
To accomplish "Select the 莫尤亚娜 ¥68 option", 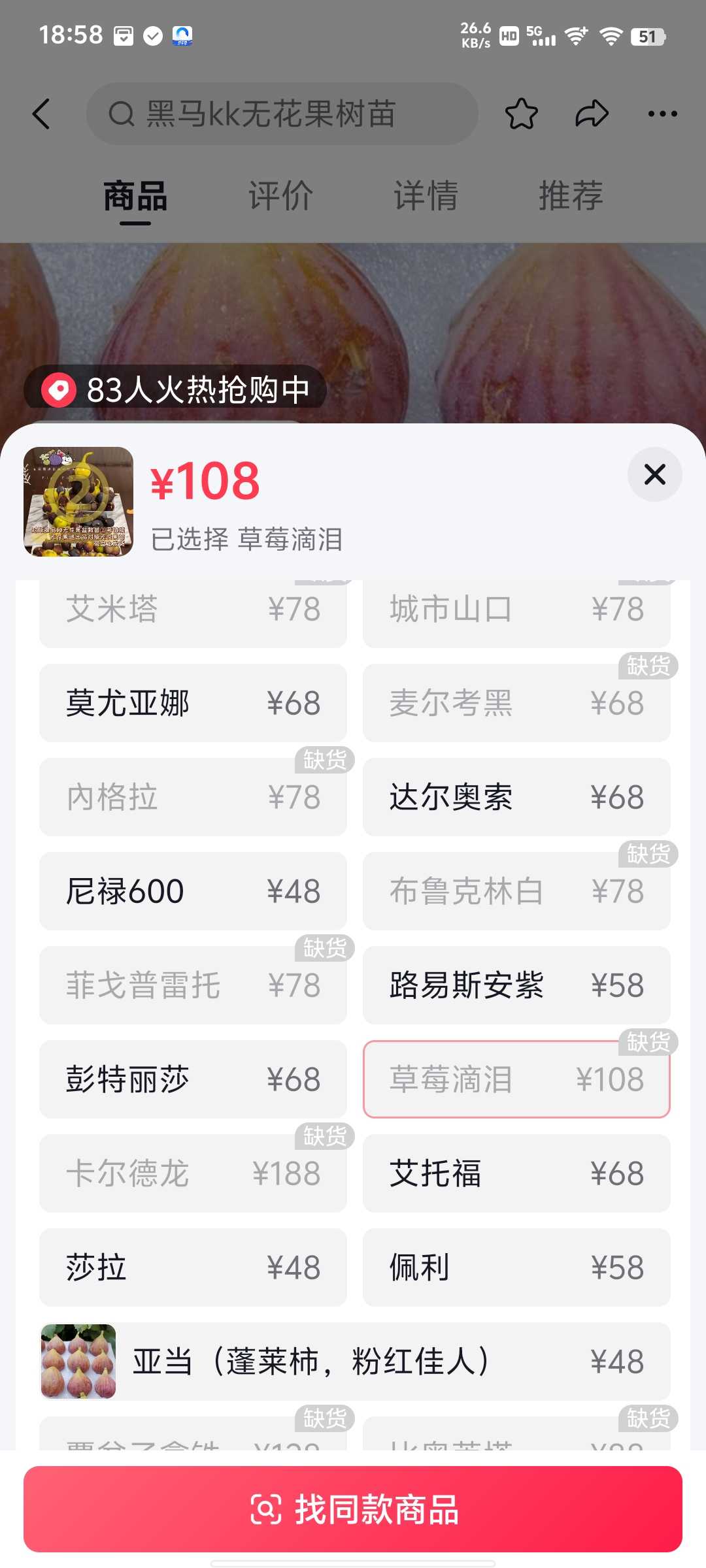I will point(193,703).
